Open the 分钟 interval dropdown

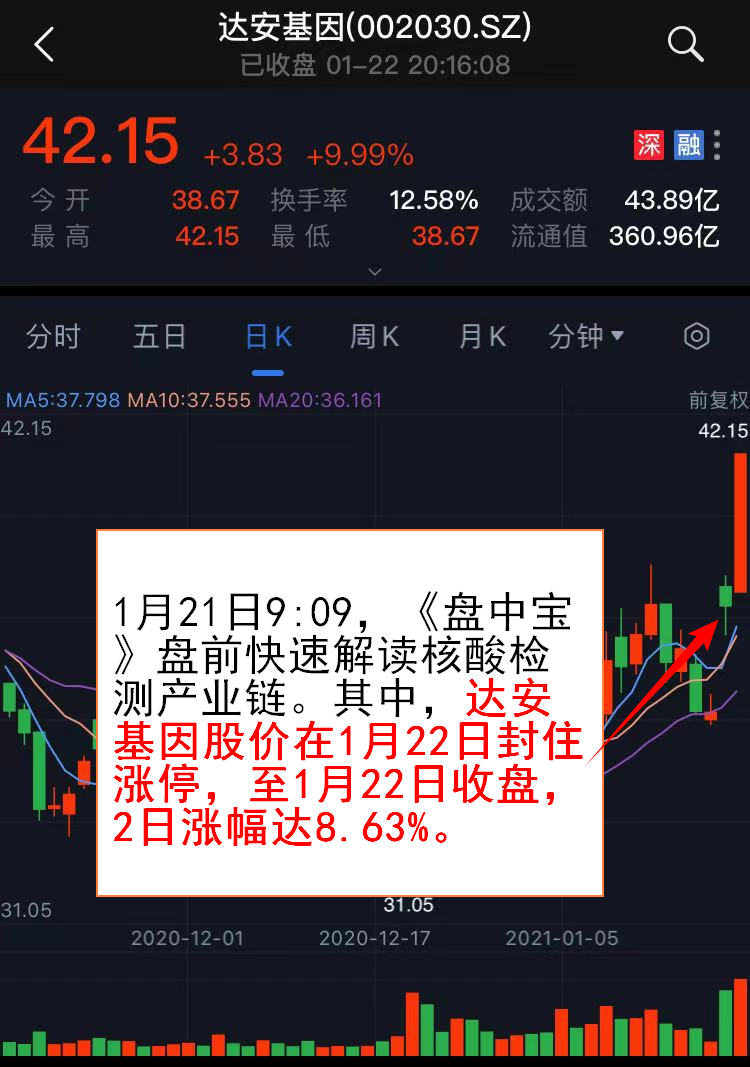(x=586, y=337)
